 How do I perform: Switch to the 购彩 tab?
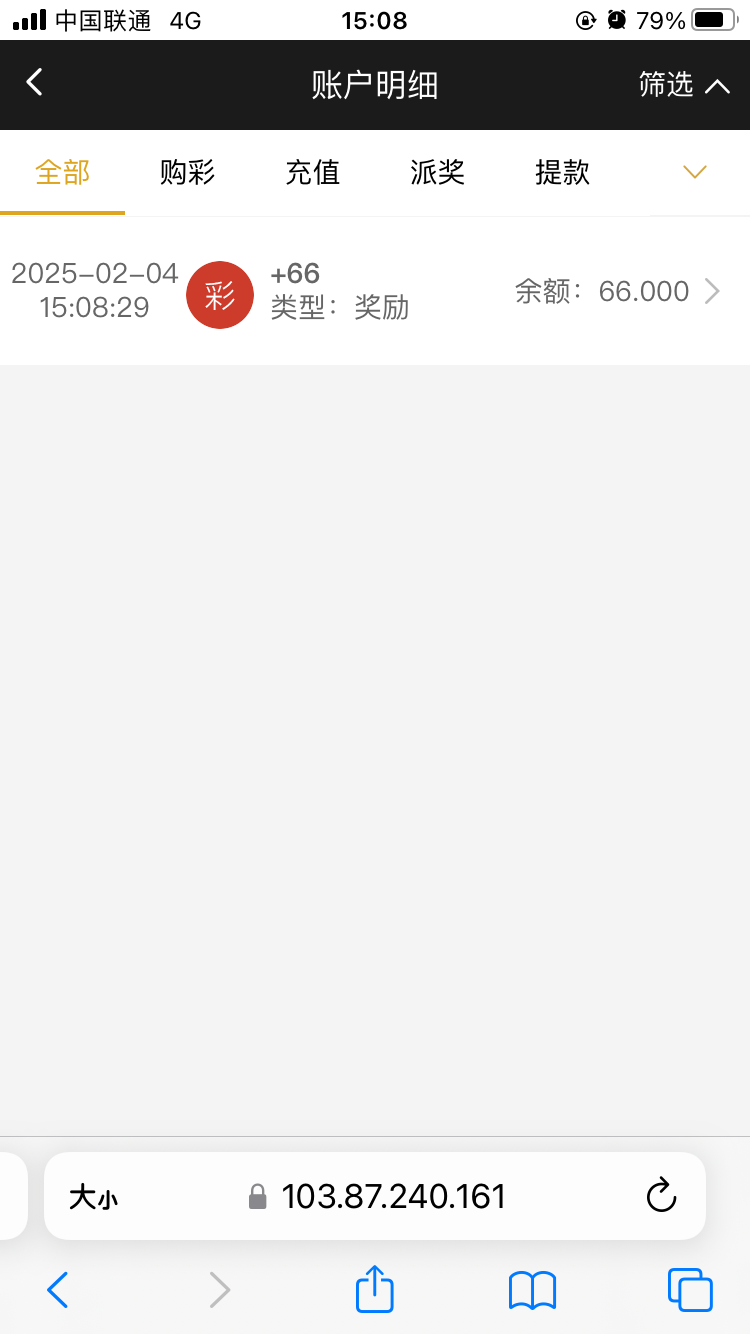pos(187,172)
